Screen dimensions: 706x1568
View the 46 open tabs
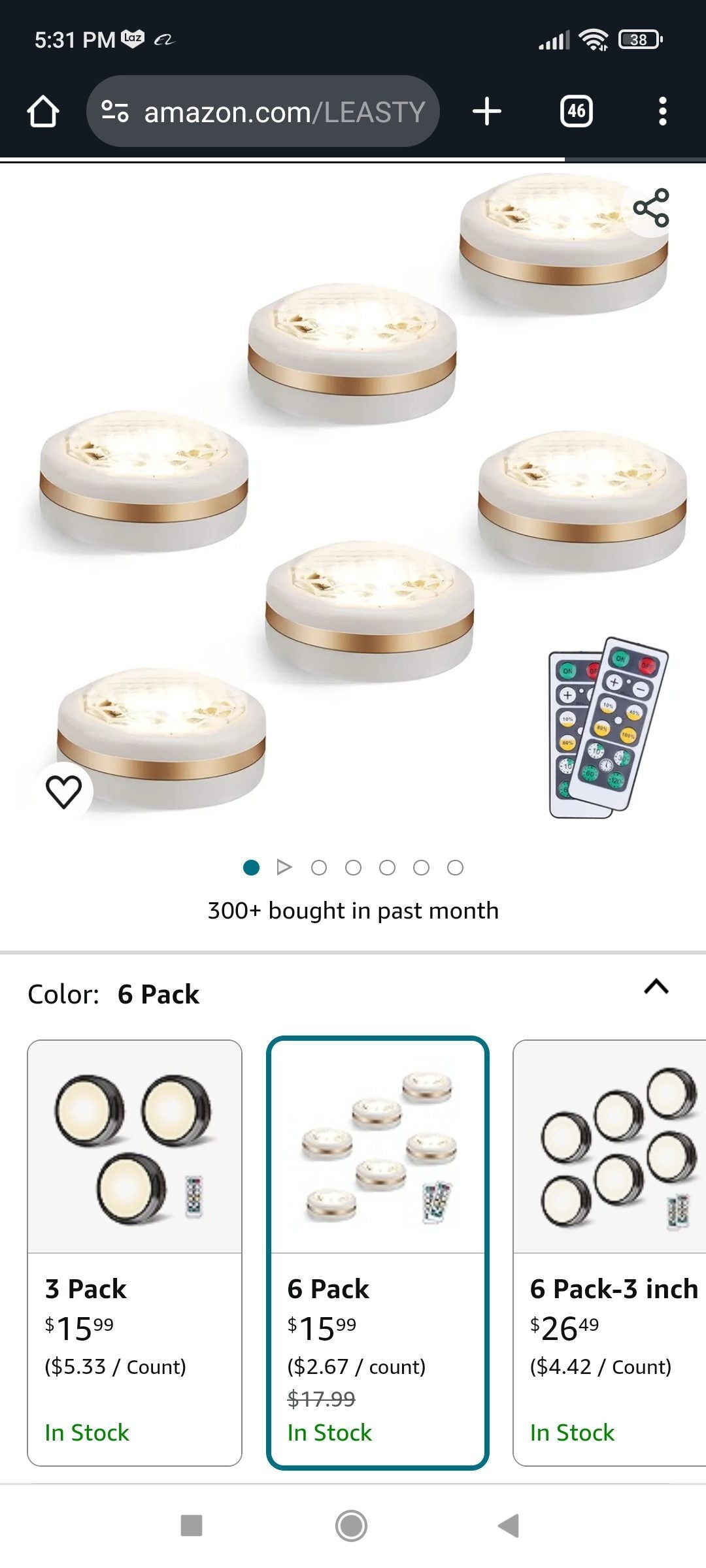click(x=576, y=112)
